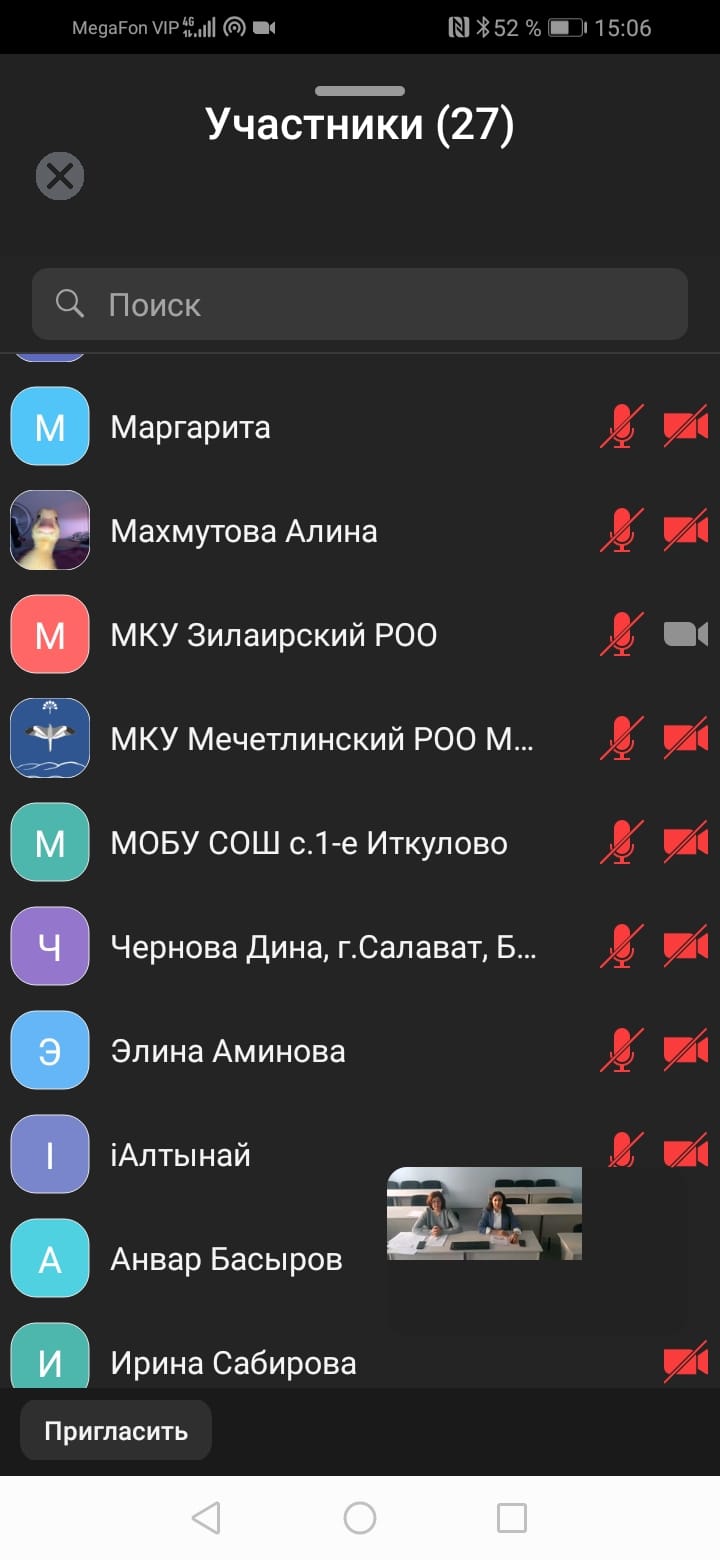
Task: Open the floating meeting video thumbnail
Action: [x=484, y=1213]
